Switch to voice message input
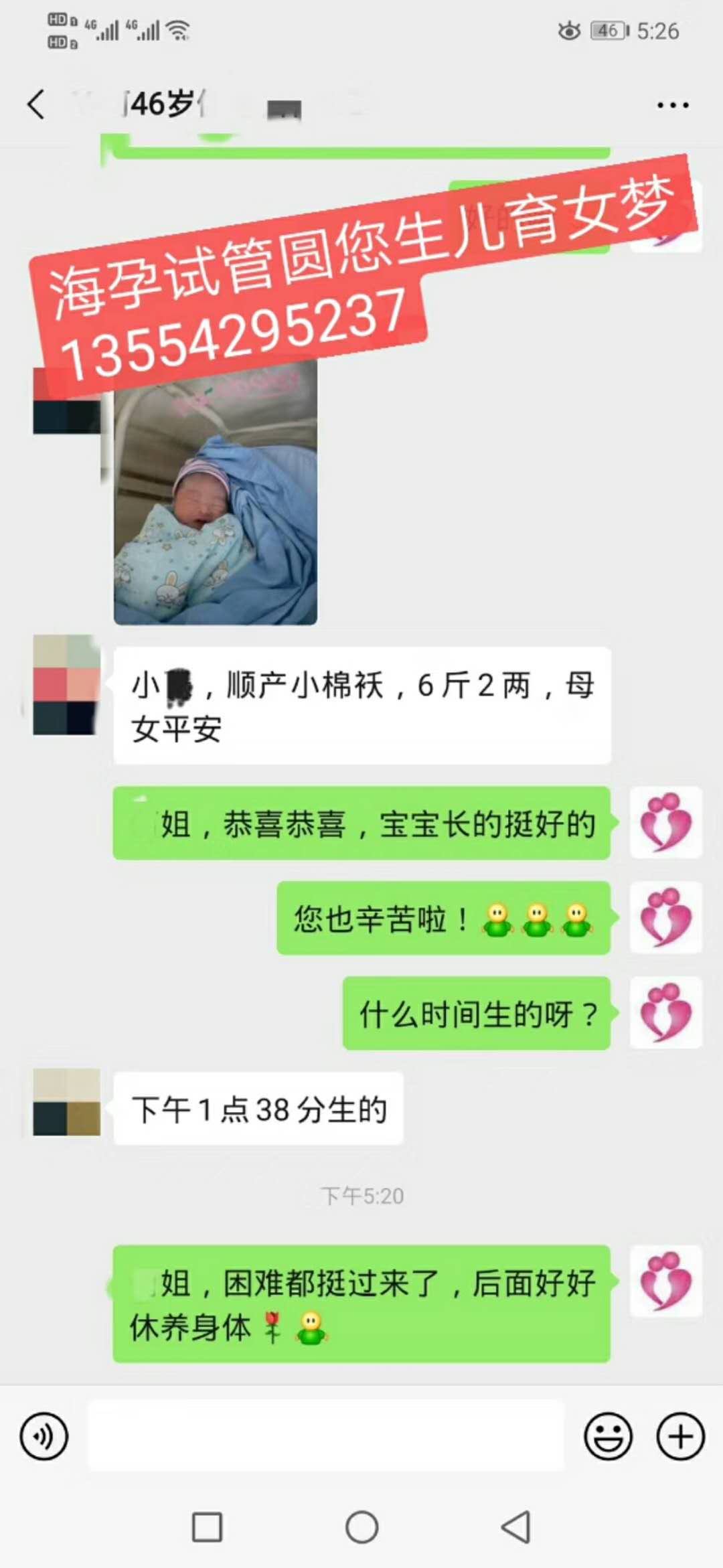 44,1436
